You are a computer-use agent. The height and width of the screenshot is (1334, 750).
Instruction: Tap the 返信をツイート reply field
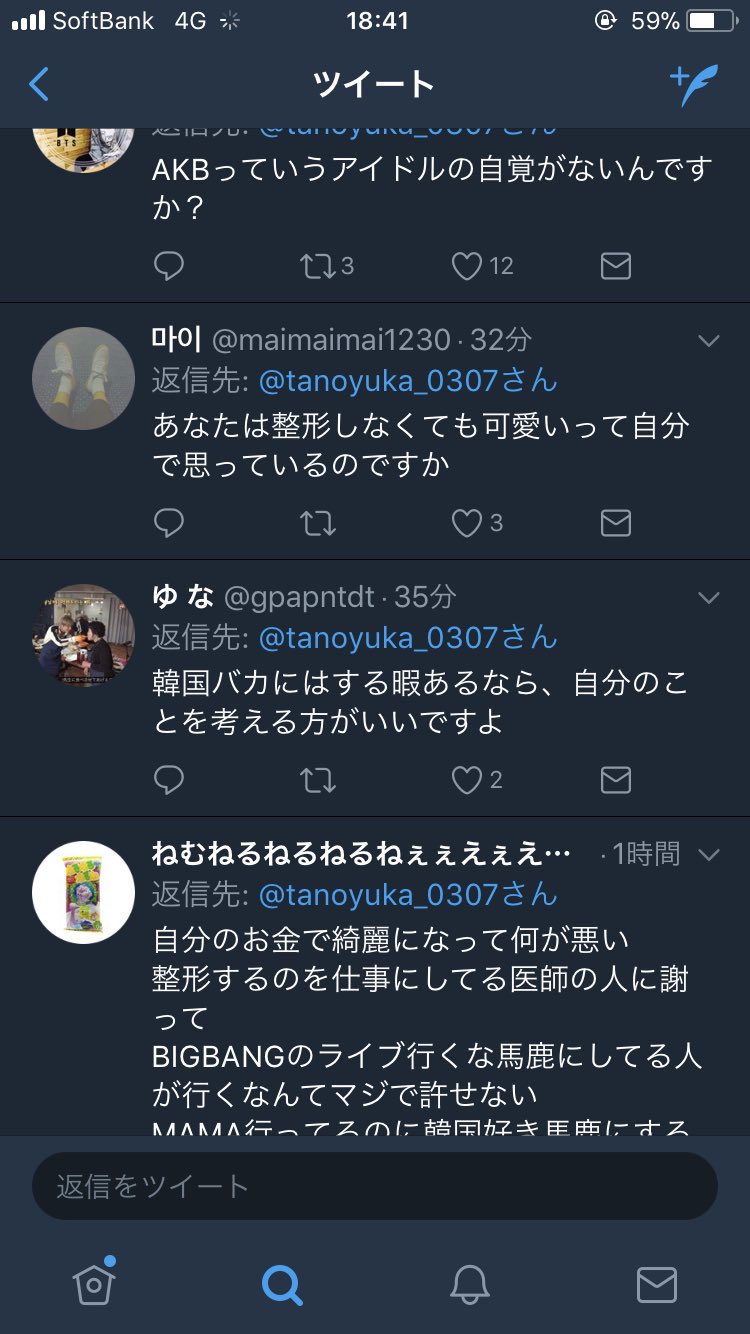click(x=374, y=1184)
